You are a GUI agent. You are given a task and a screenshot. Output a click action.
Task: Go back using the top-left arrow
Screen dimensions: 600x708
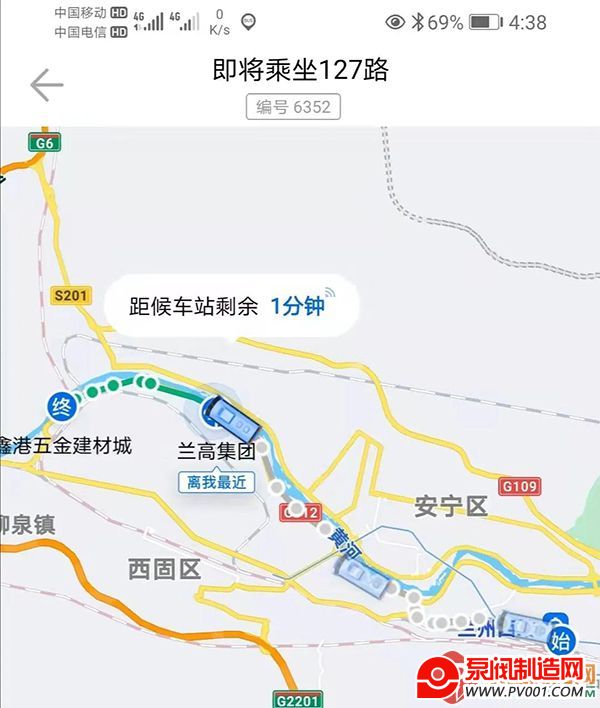46,85
